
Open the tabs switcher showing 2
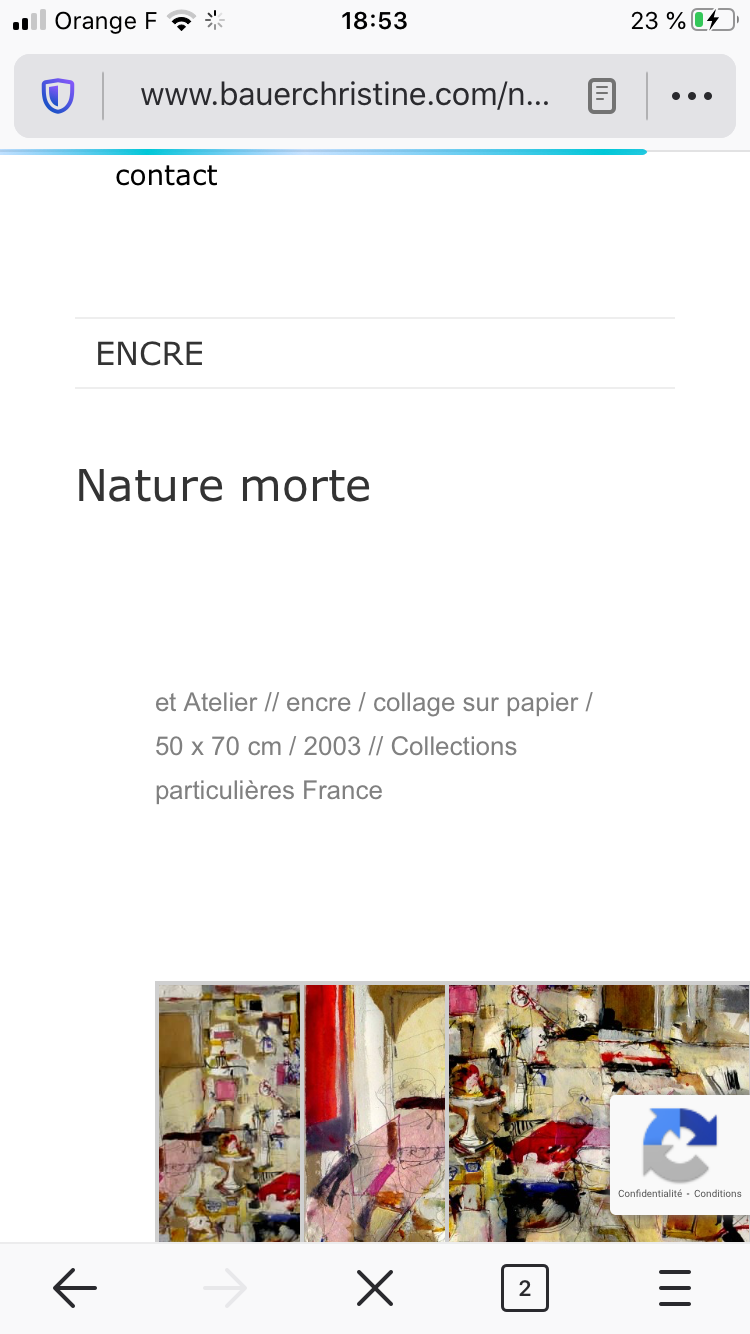point(525,1288)
